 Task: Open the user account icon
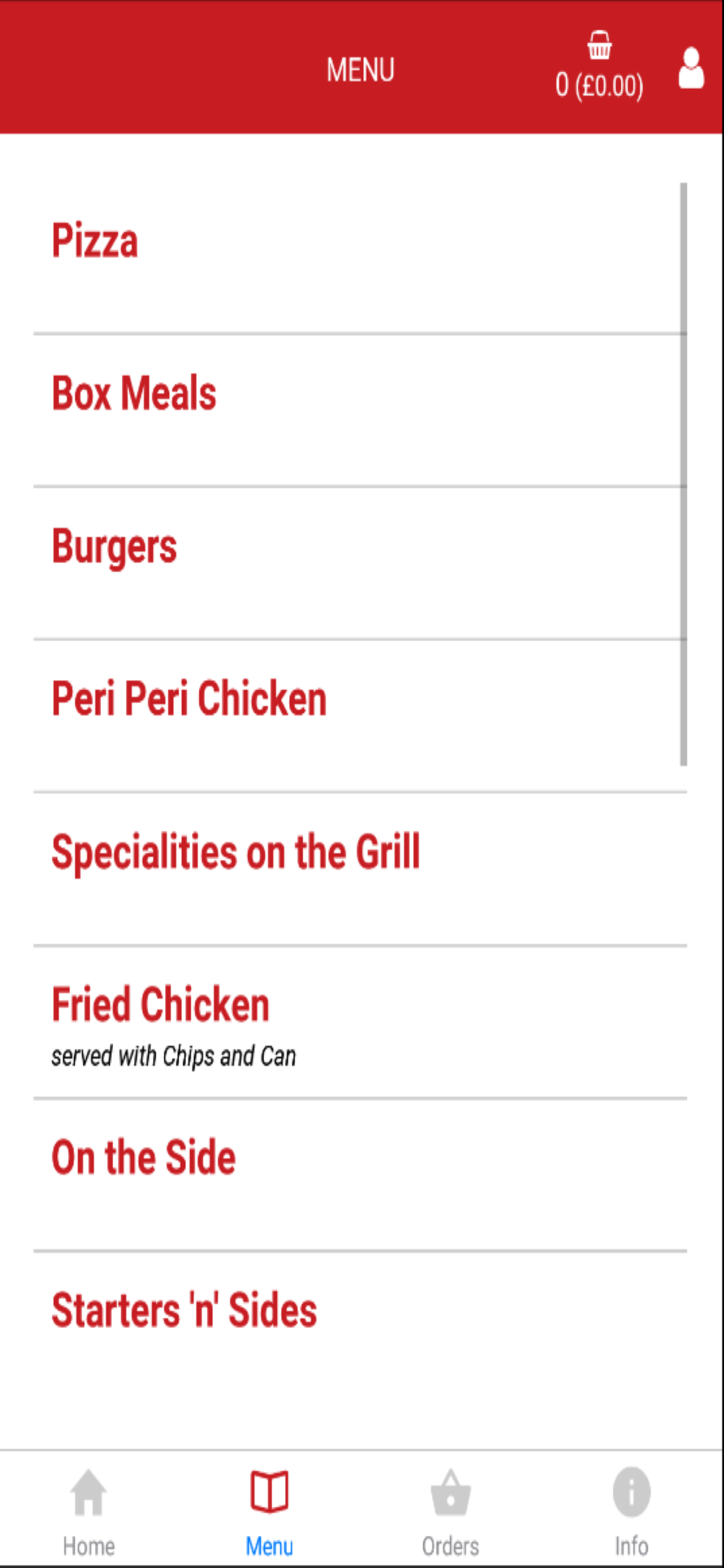[691, 68]
